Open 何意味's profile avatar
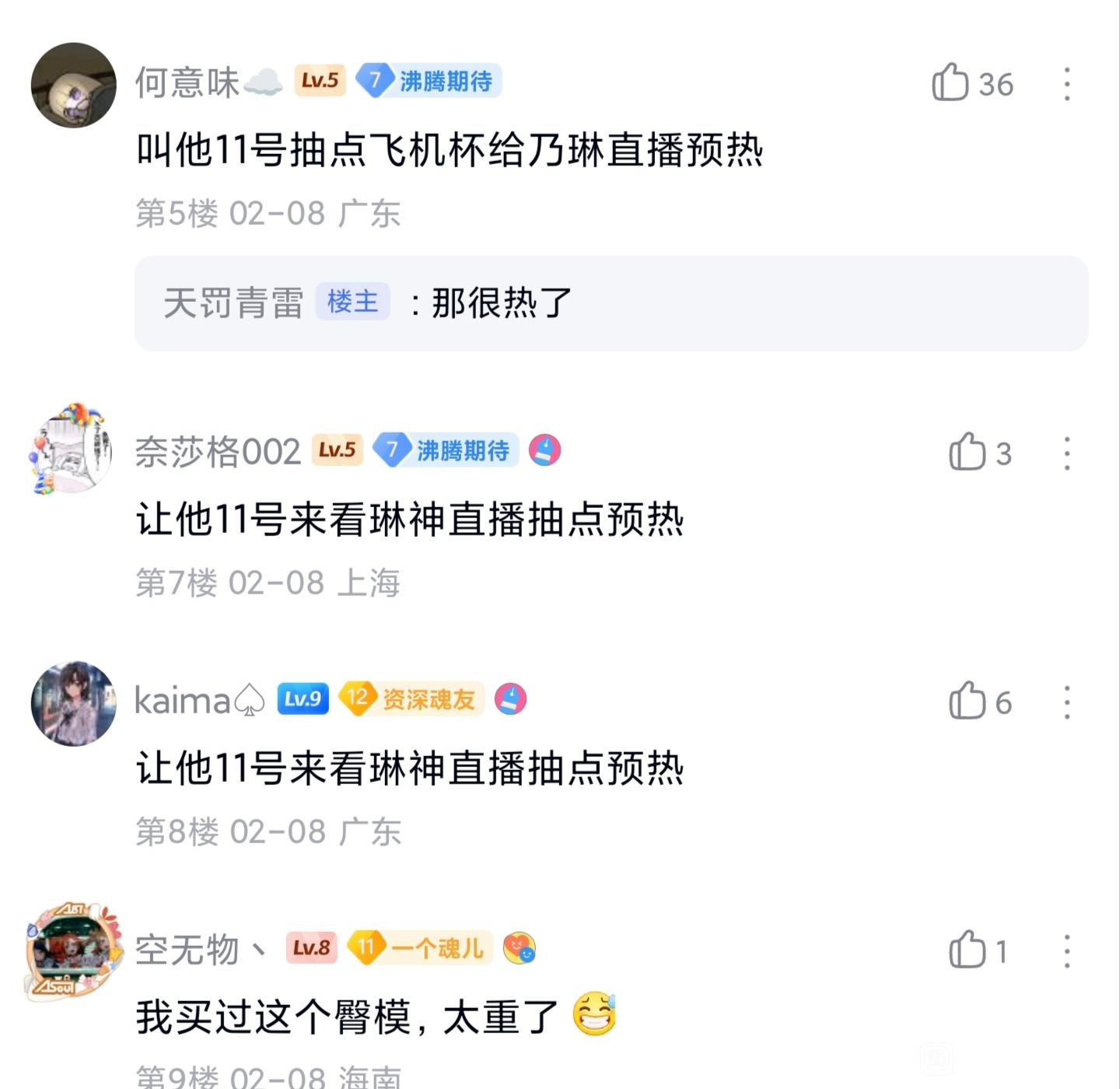This screenshot has height=1089, width=1120. pyautogui.click(x=74, y=86)
